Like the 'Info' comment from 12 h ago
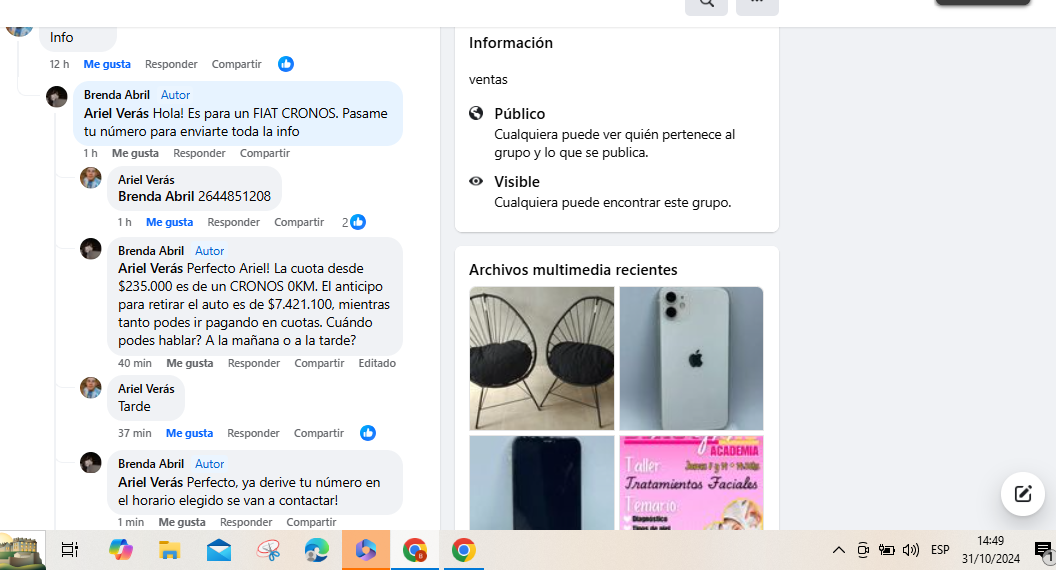Viewport: 1056px width, 570px height. coord(107,64)
